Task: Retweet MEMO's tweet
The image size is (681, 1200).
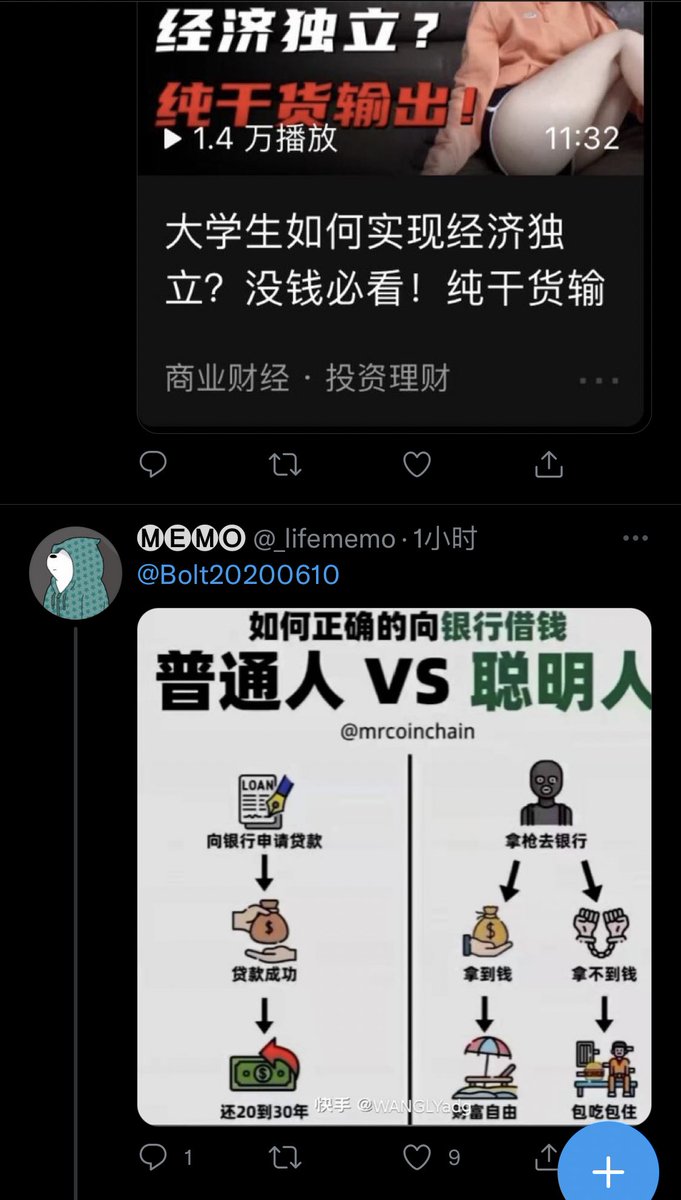Action: pos(285,1157)
